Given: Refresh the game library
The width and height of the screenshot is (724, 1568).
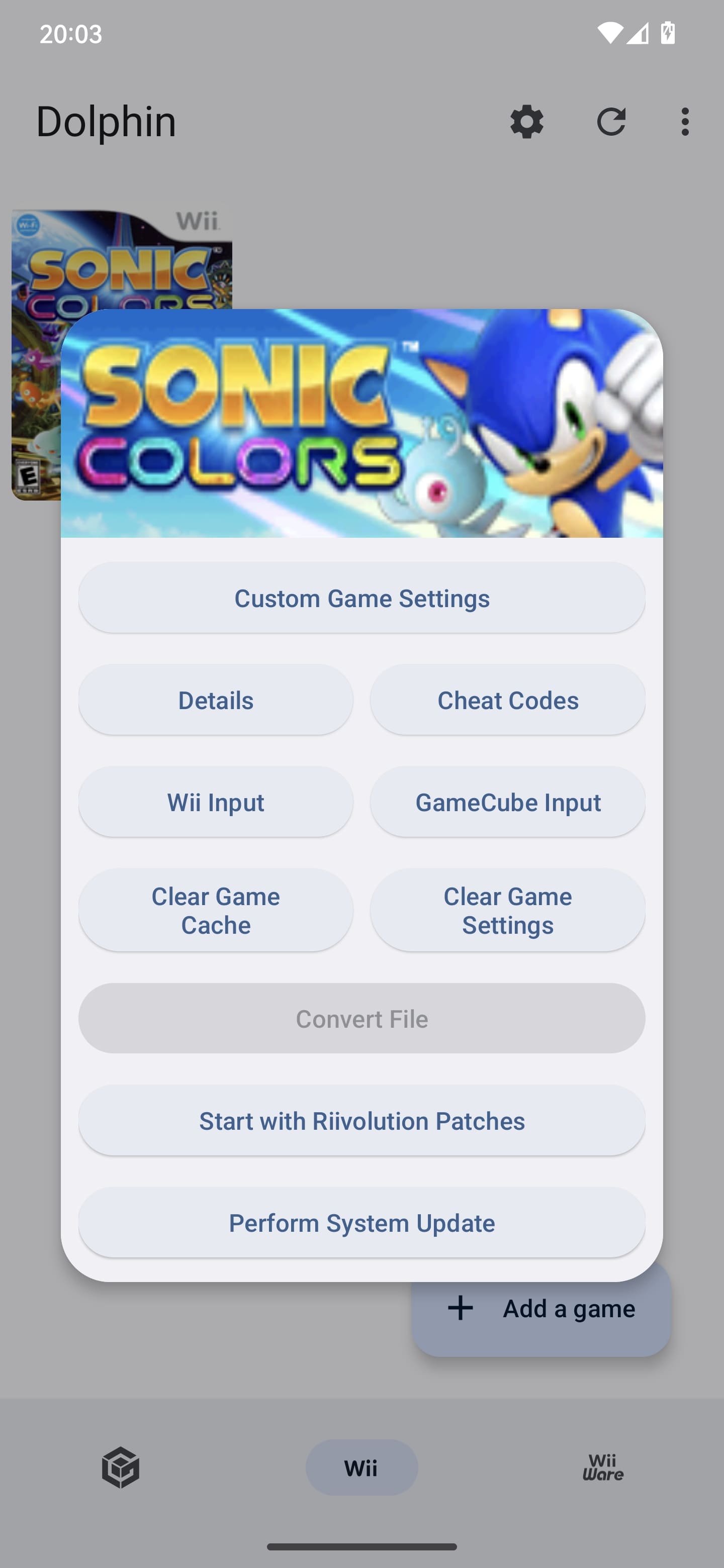Looking at the screenshot, I should pos(611,121).
